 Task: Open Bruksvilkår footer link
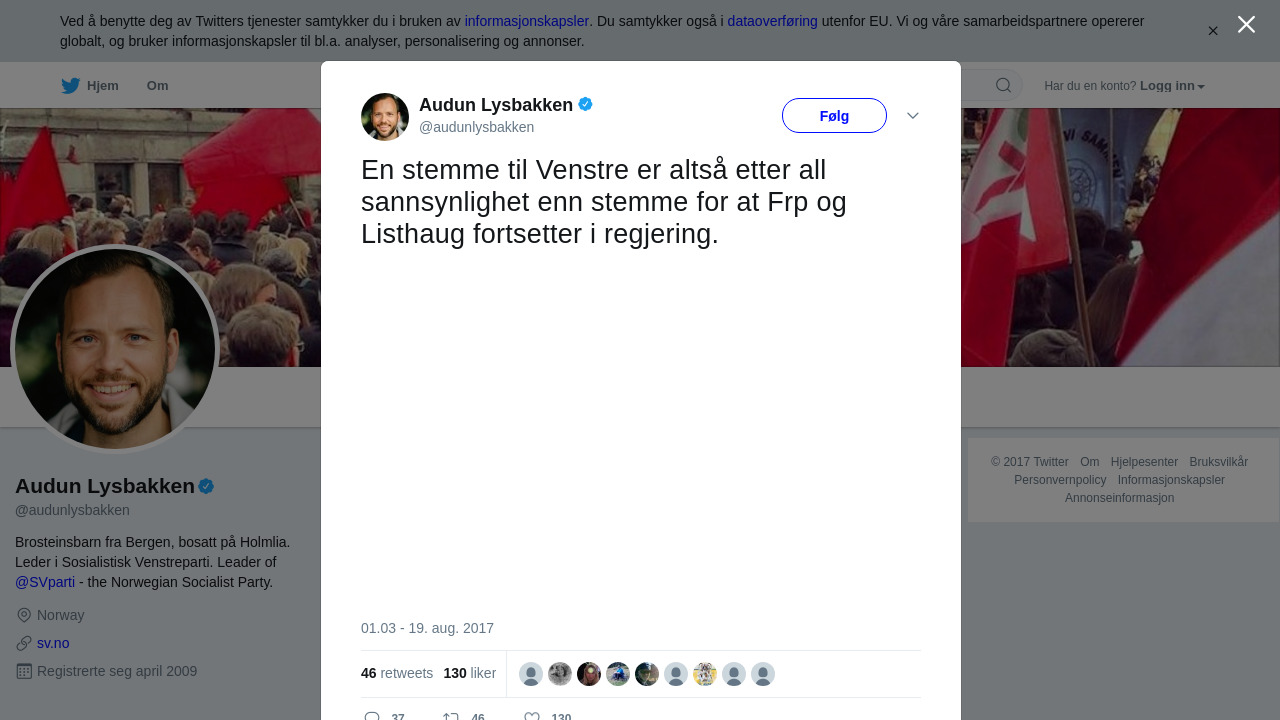1218,462
